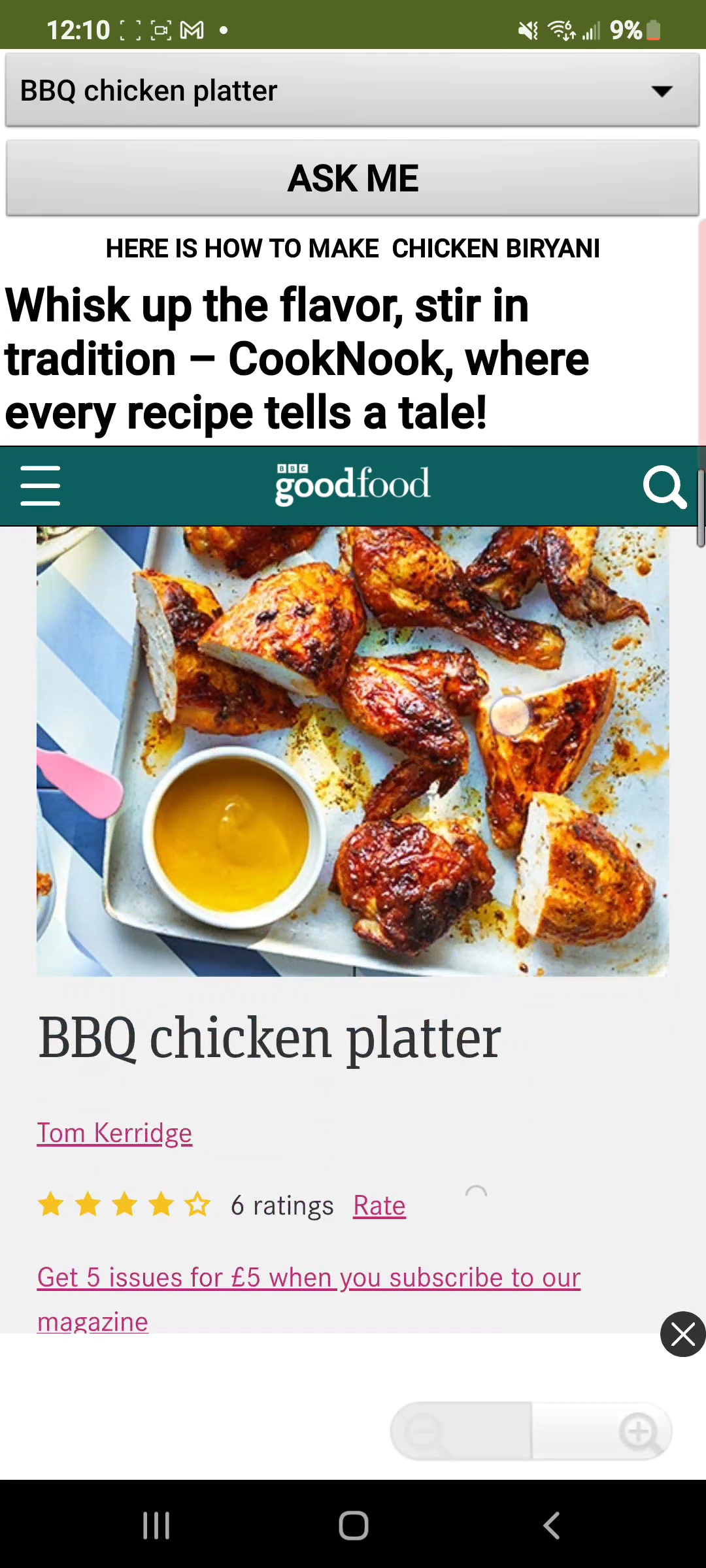Zoom in the web page

click(638, 1432)
